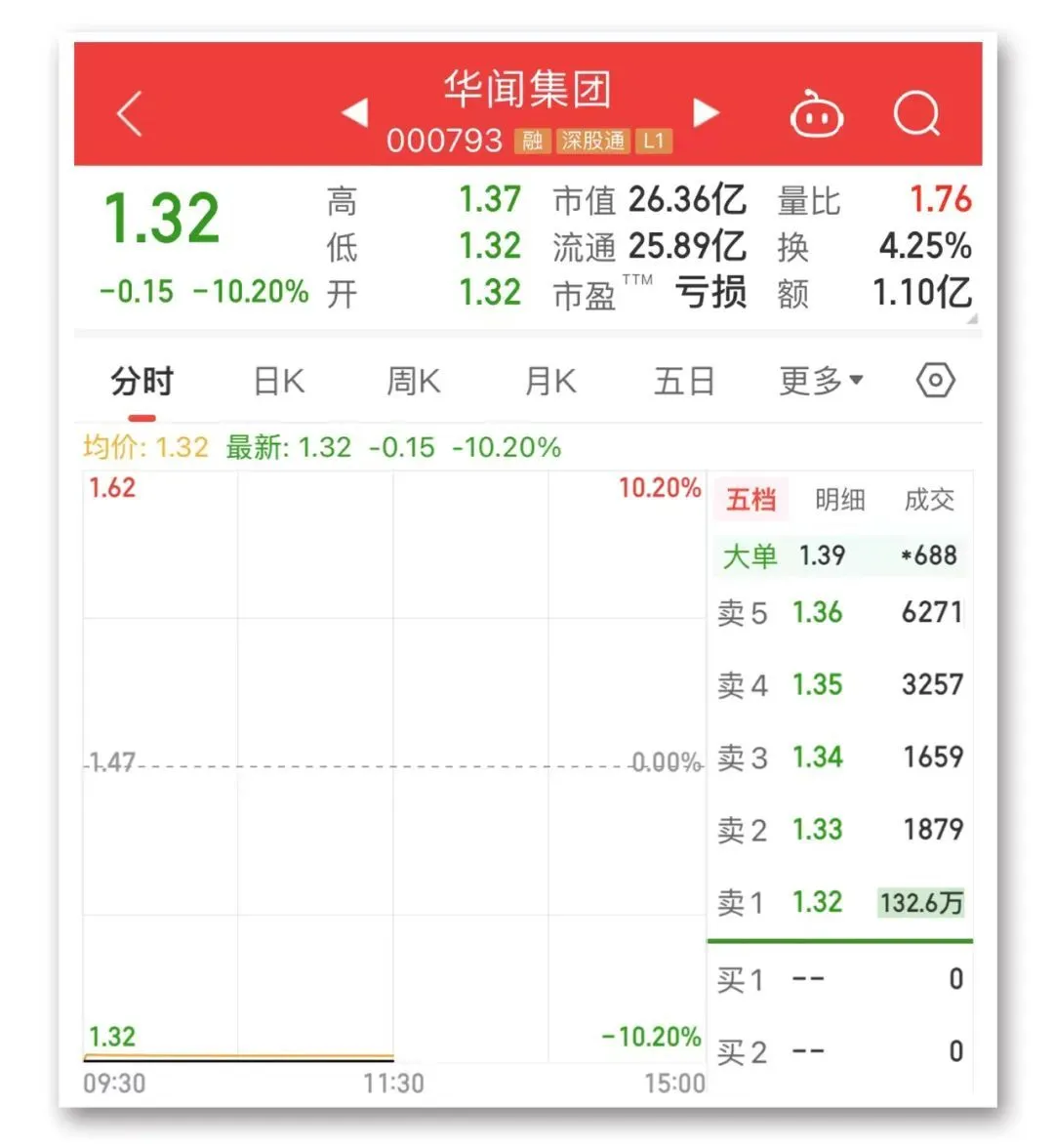Switch to the 成交 tab
Viewport: 1054px width, 1148px height.
(928, 500)
